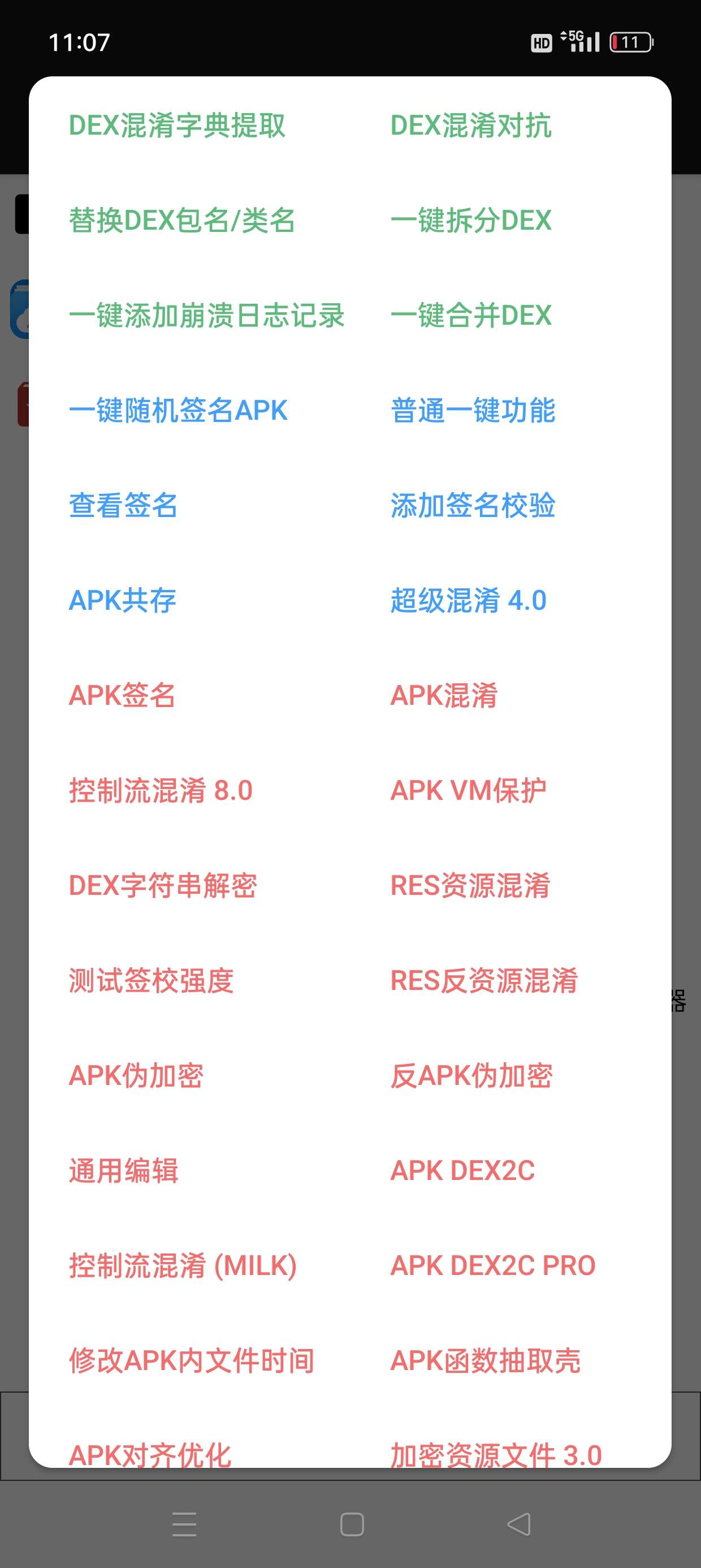This screenshot has height=1568, width=701.
Task: Select RES资源混淆
Action: [x=470, y=885]
